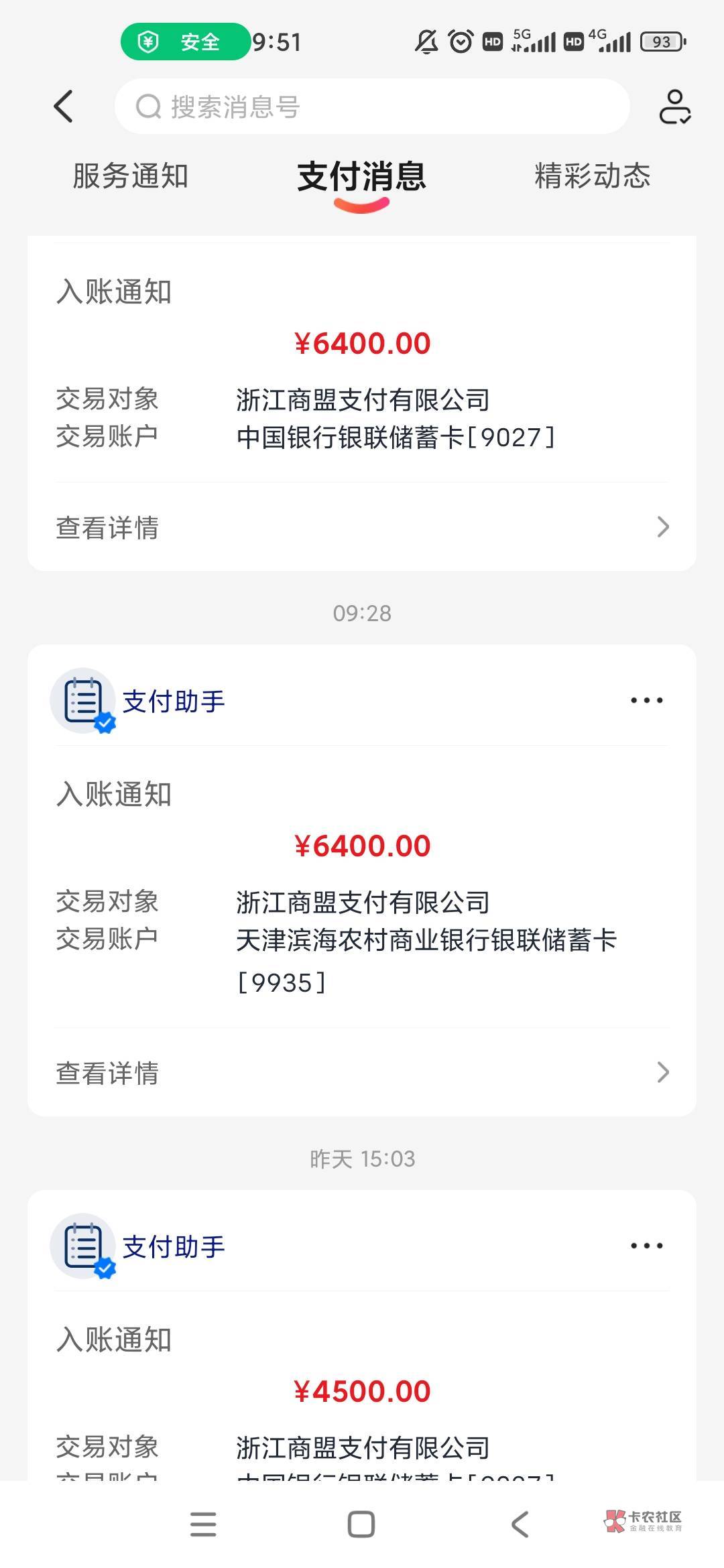View details of the 中国银行储蓄卡[9027] ¥6400 deposit
This screenshot has height=1568, width=724.
[362, 527]
